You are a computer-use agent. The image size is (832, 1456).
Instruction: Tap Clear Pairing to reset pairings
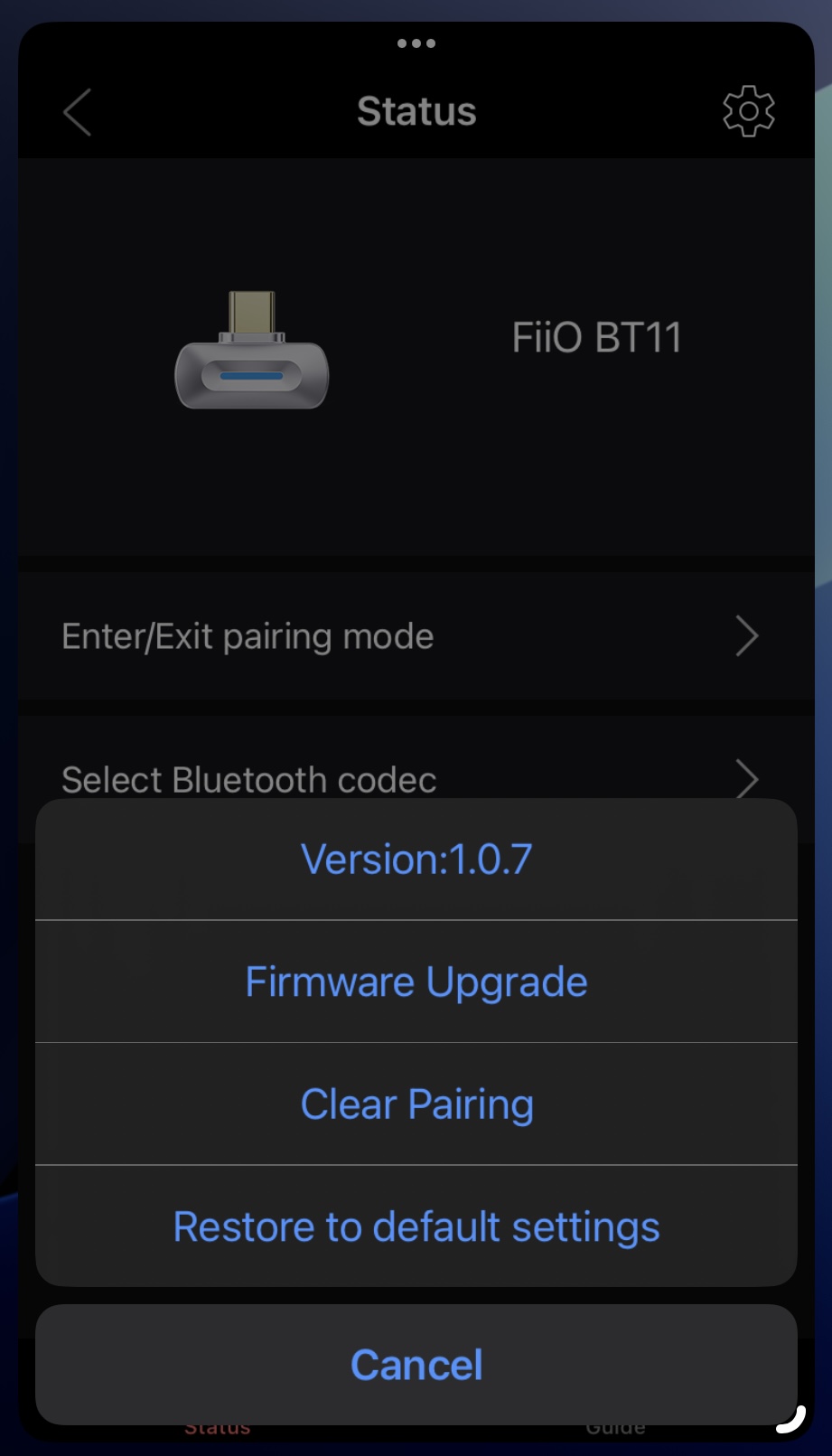(416, 1104)
